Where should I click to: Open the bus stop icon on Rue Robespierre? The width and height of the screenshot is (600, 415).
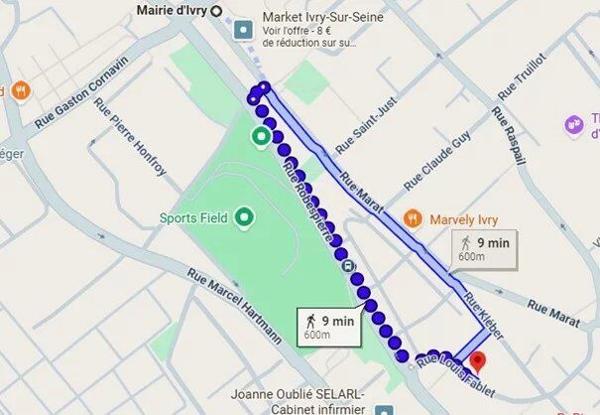click(347, 266)
